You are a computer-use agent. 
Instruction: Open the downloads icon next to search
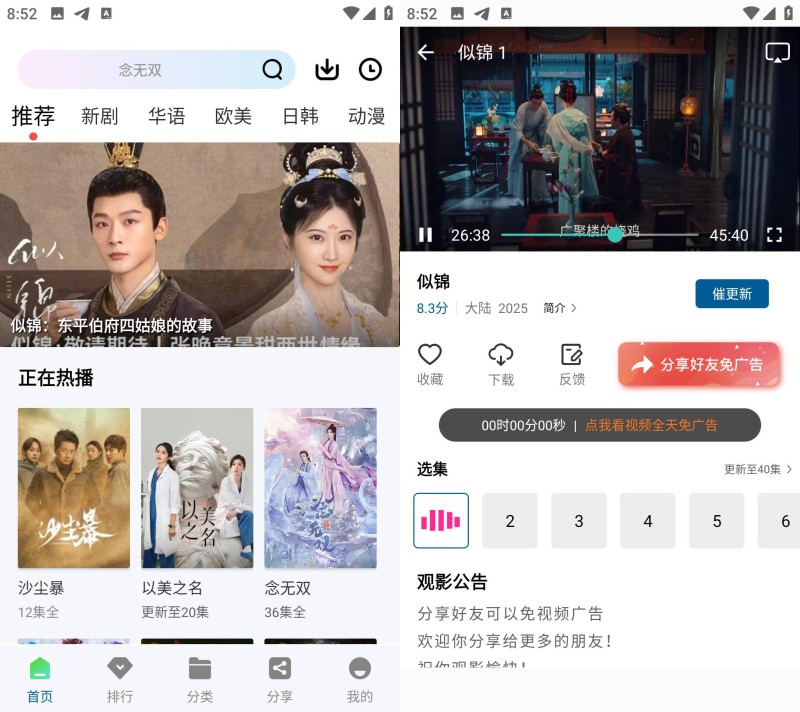[x=327, y=69]
